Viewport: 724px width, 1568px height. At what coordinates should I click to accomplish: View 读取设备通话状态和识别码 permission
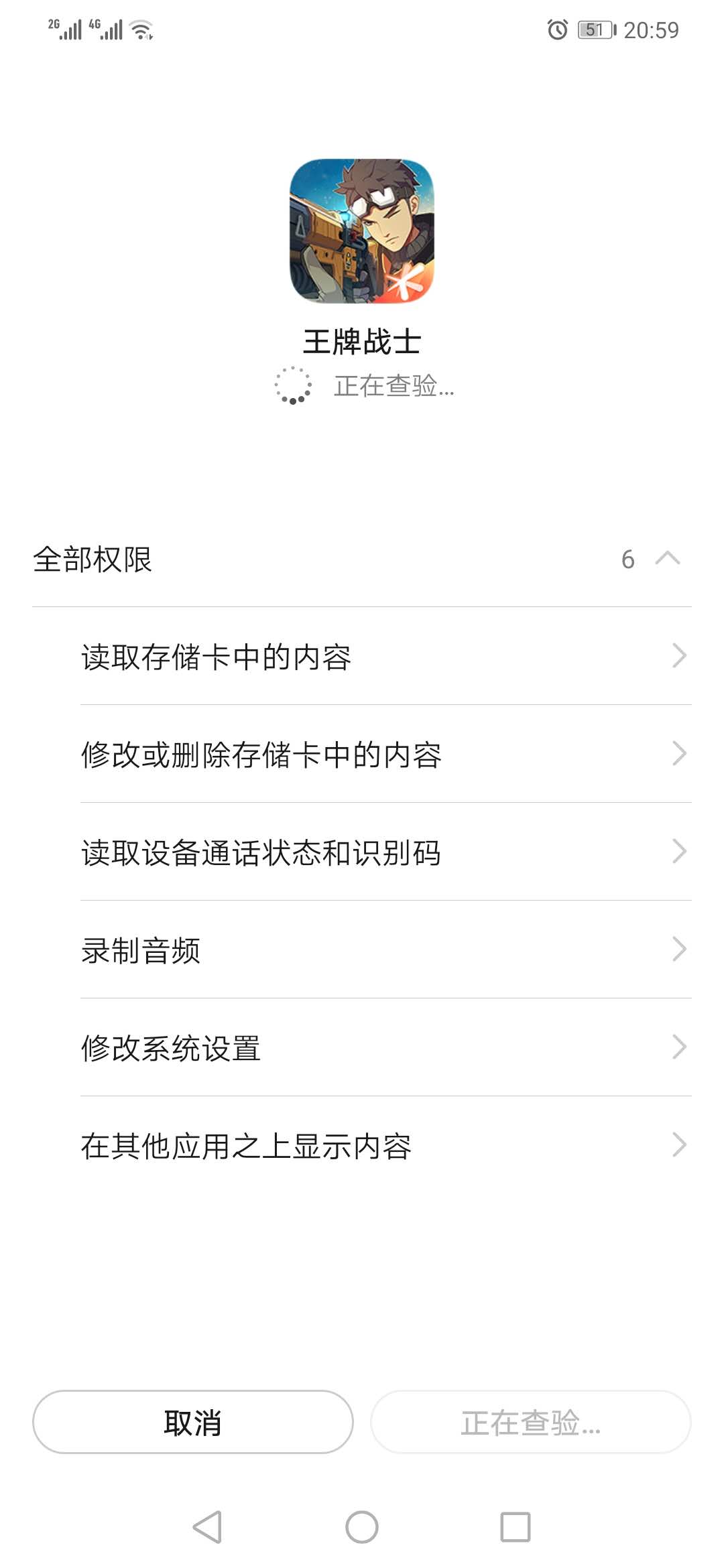[x=385, y=852]
